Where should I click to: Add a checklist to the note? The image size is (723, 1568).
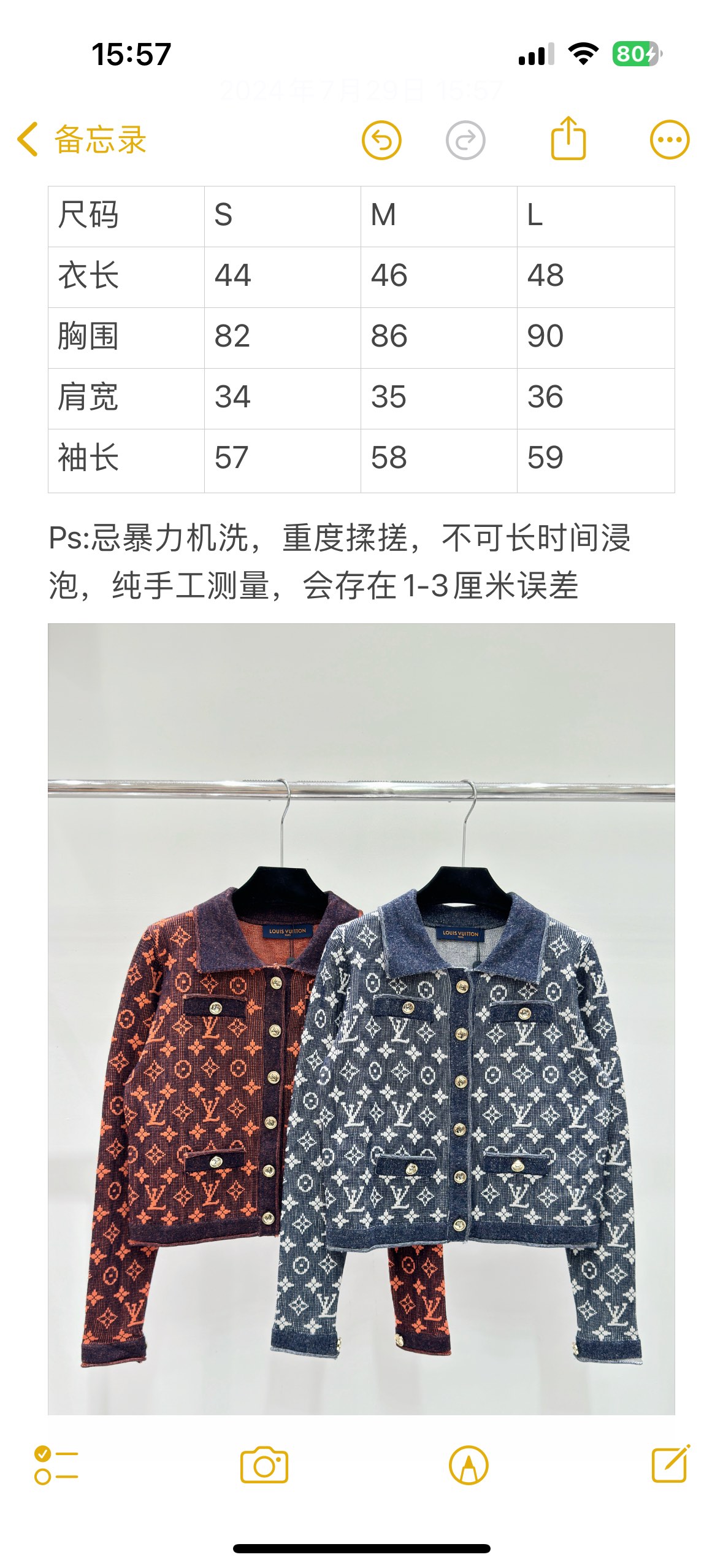pyautogui.click(x=56, y=1465)
